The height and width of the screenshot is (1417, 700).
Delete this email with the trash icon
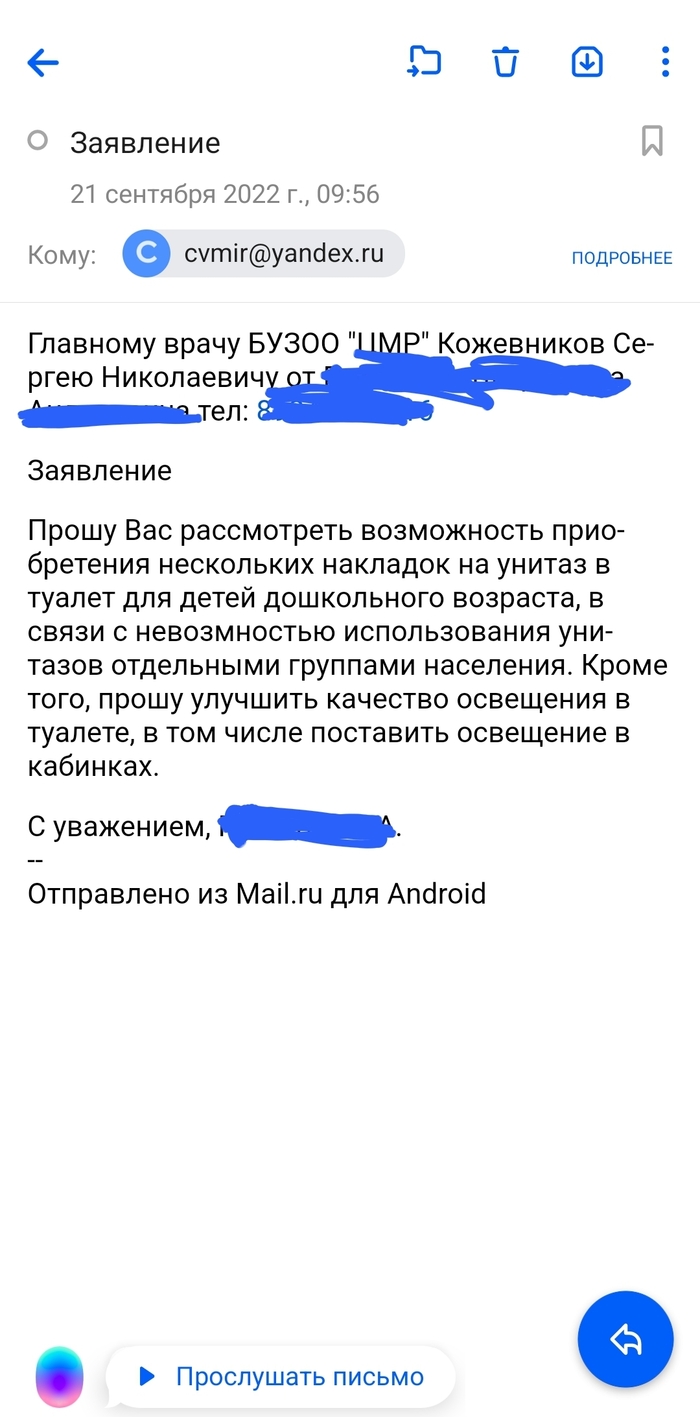pos(506,62)
